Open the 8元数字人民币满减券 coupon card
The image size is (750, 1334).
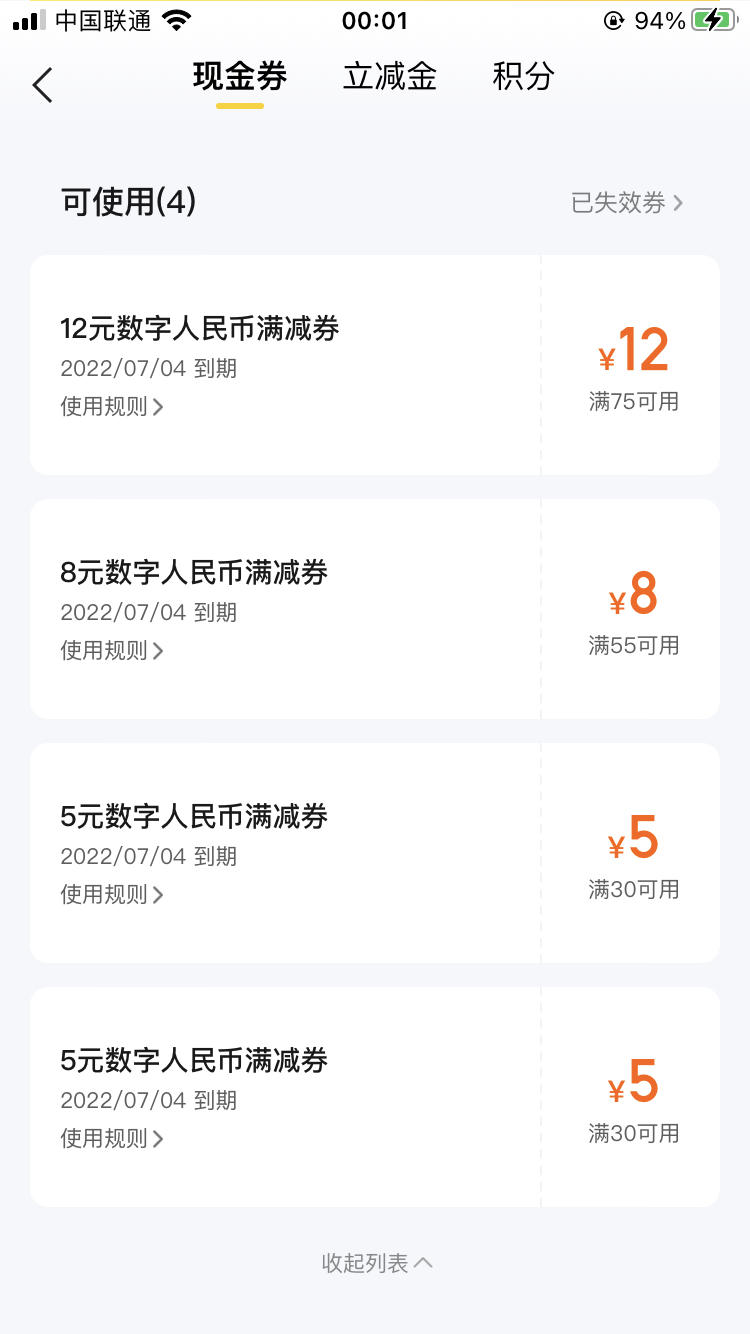click(x=375, y=609)
